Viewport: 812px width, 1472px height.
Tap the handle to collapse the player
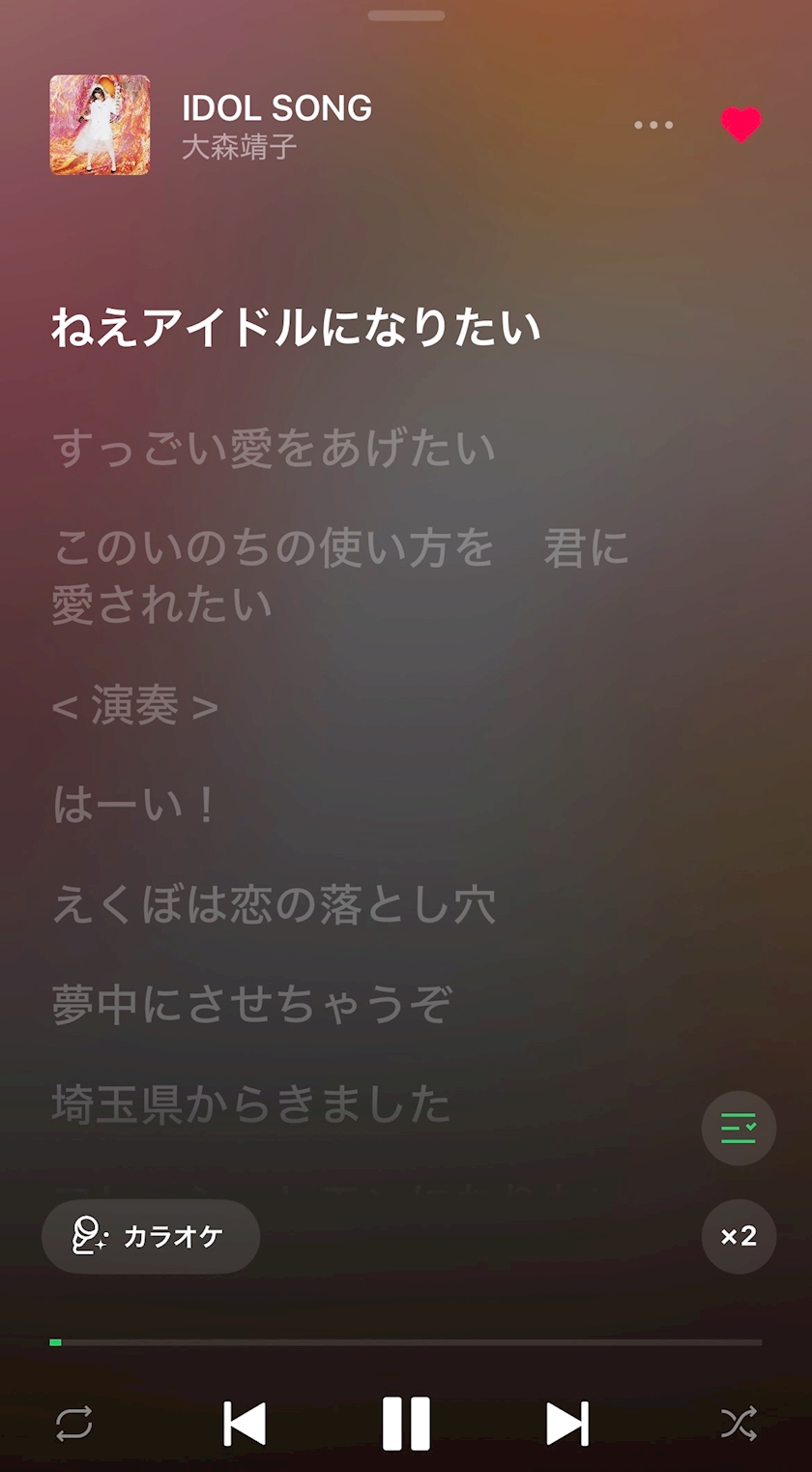(x=406, y=15)
